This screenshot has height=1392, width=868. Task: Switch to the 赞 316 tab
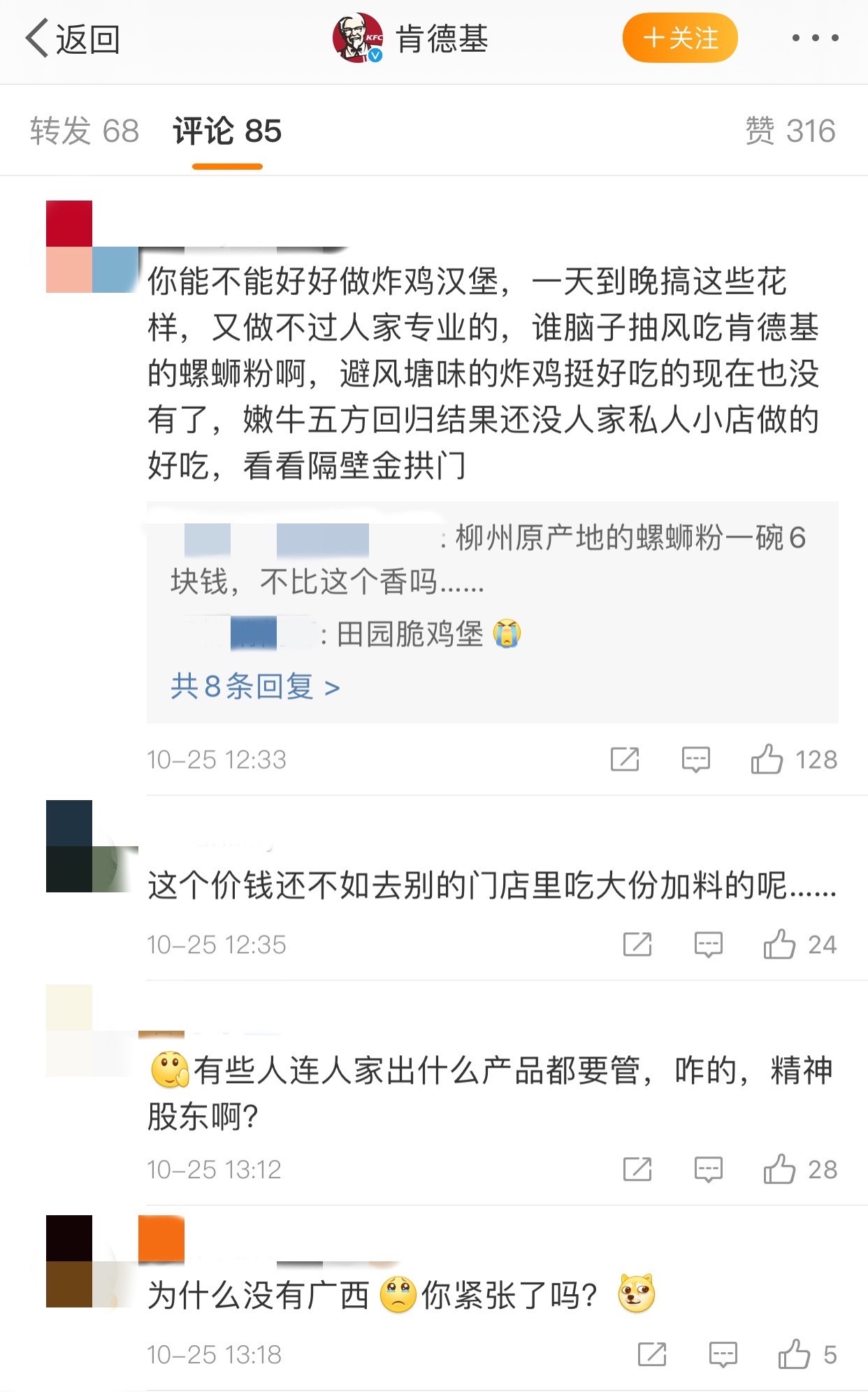click(x=790, y=131)
